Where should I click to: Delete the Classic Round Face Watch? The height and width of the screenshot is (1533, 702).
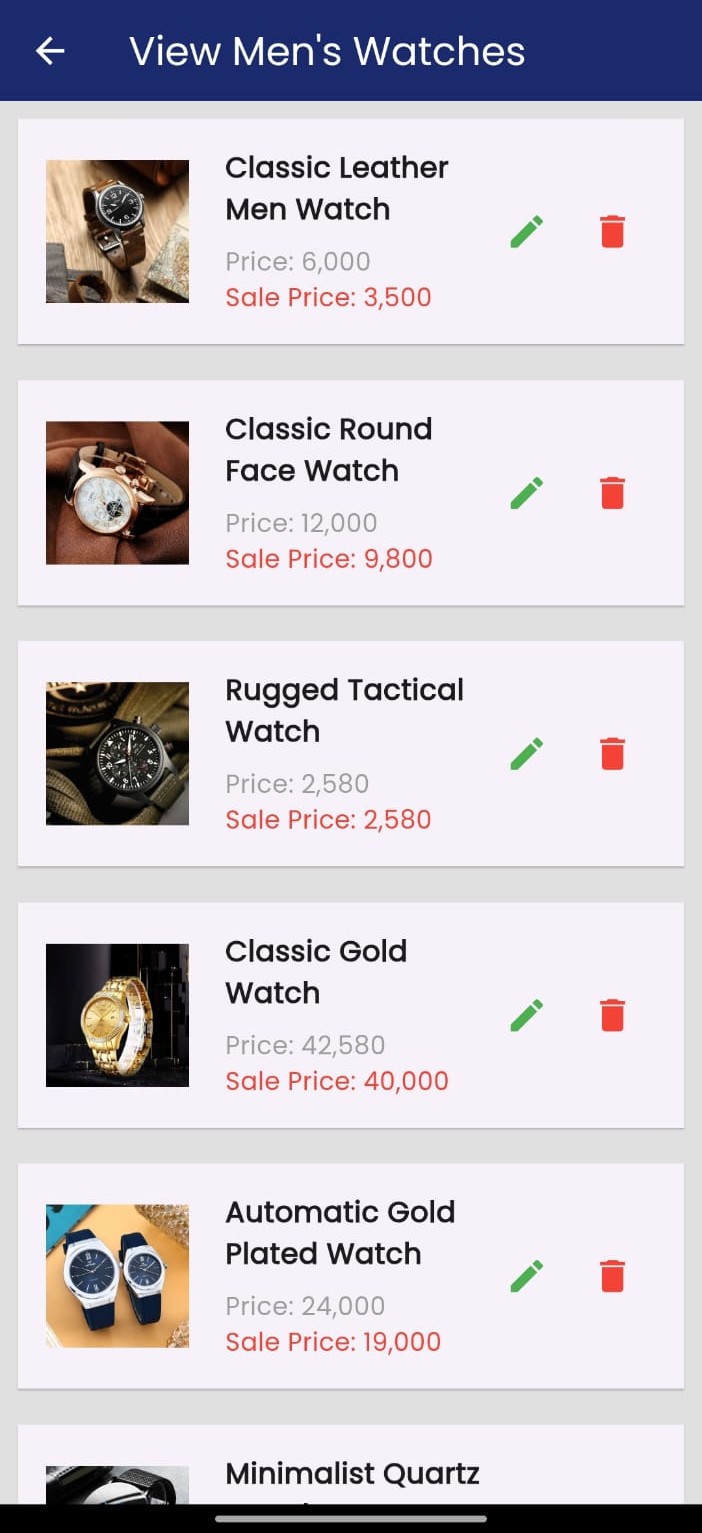612,493
